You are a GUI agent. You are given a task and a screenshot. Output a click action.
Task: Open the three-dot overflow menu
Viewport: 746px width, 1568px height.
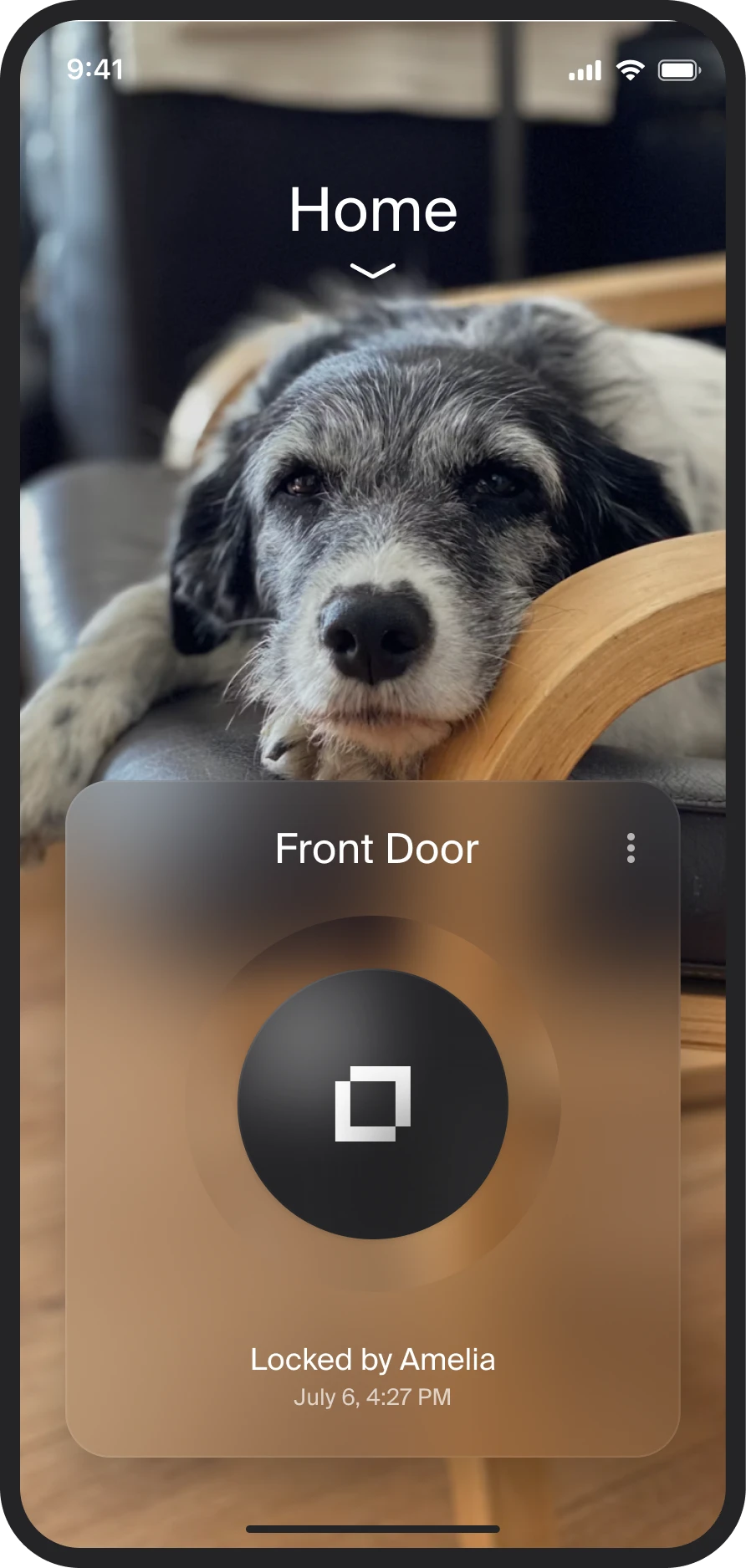632,850
